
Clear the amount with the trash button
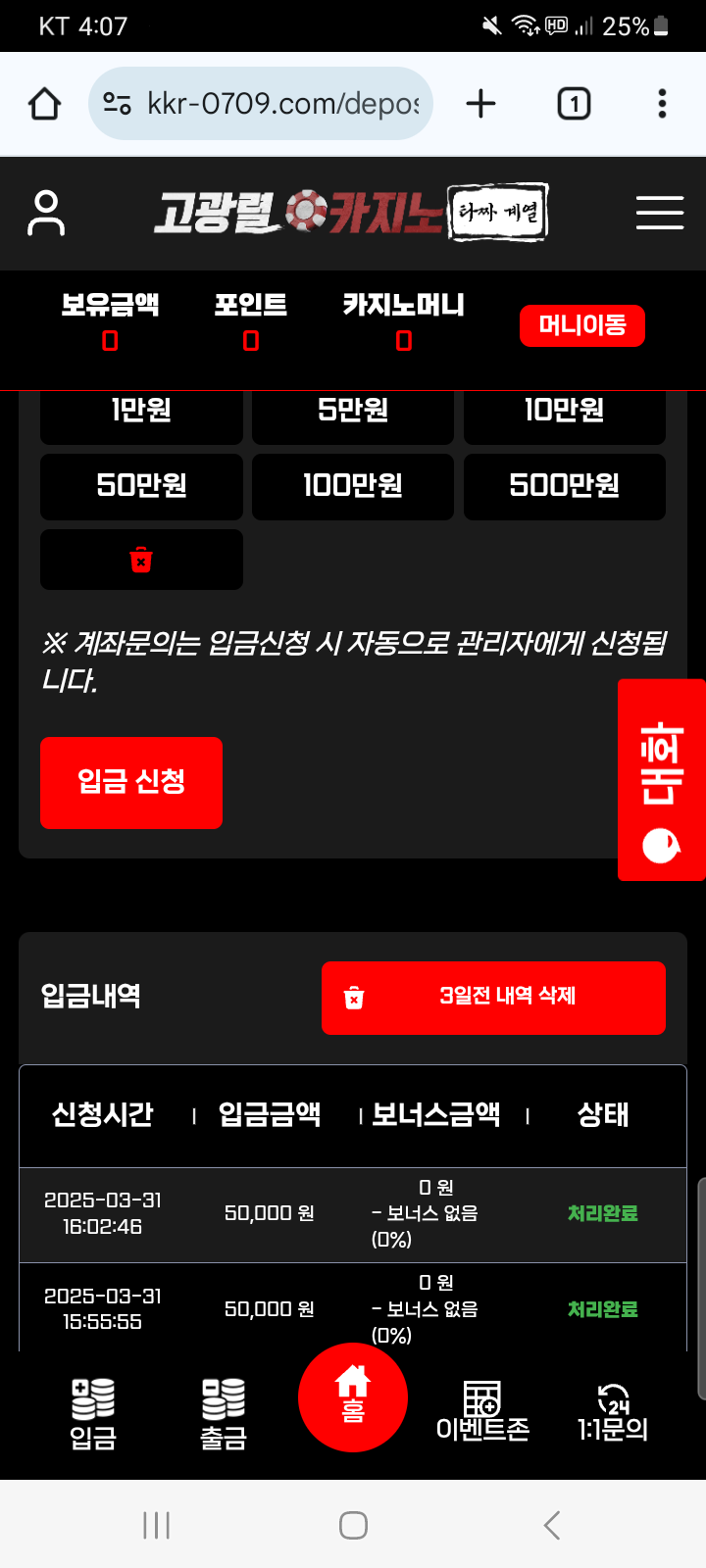pos(141,560)
